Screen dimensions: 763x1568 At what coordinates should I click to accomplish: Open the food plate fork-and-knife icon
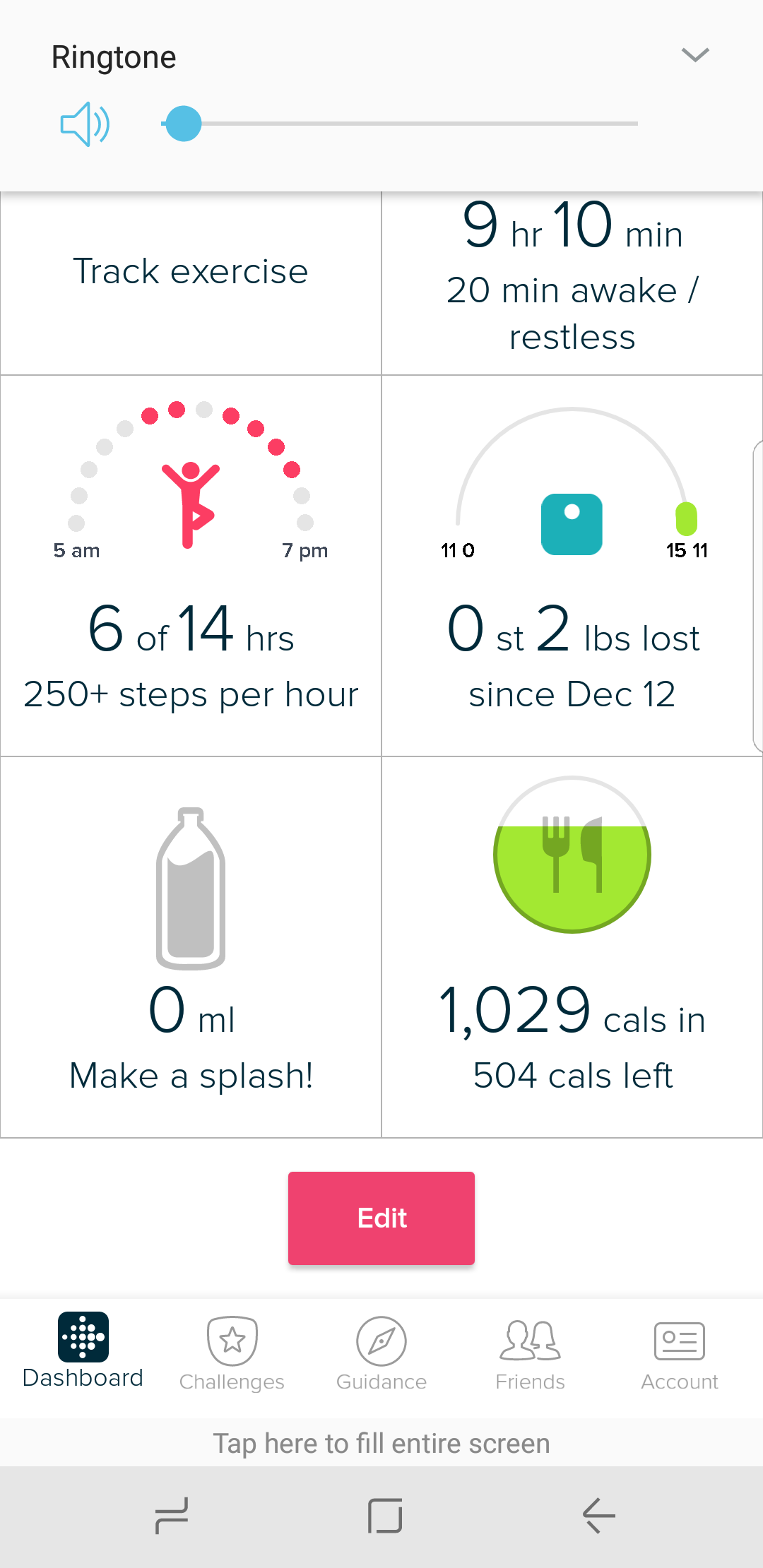coord(571,854)
